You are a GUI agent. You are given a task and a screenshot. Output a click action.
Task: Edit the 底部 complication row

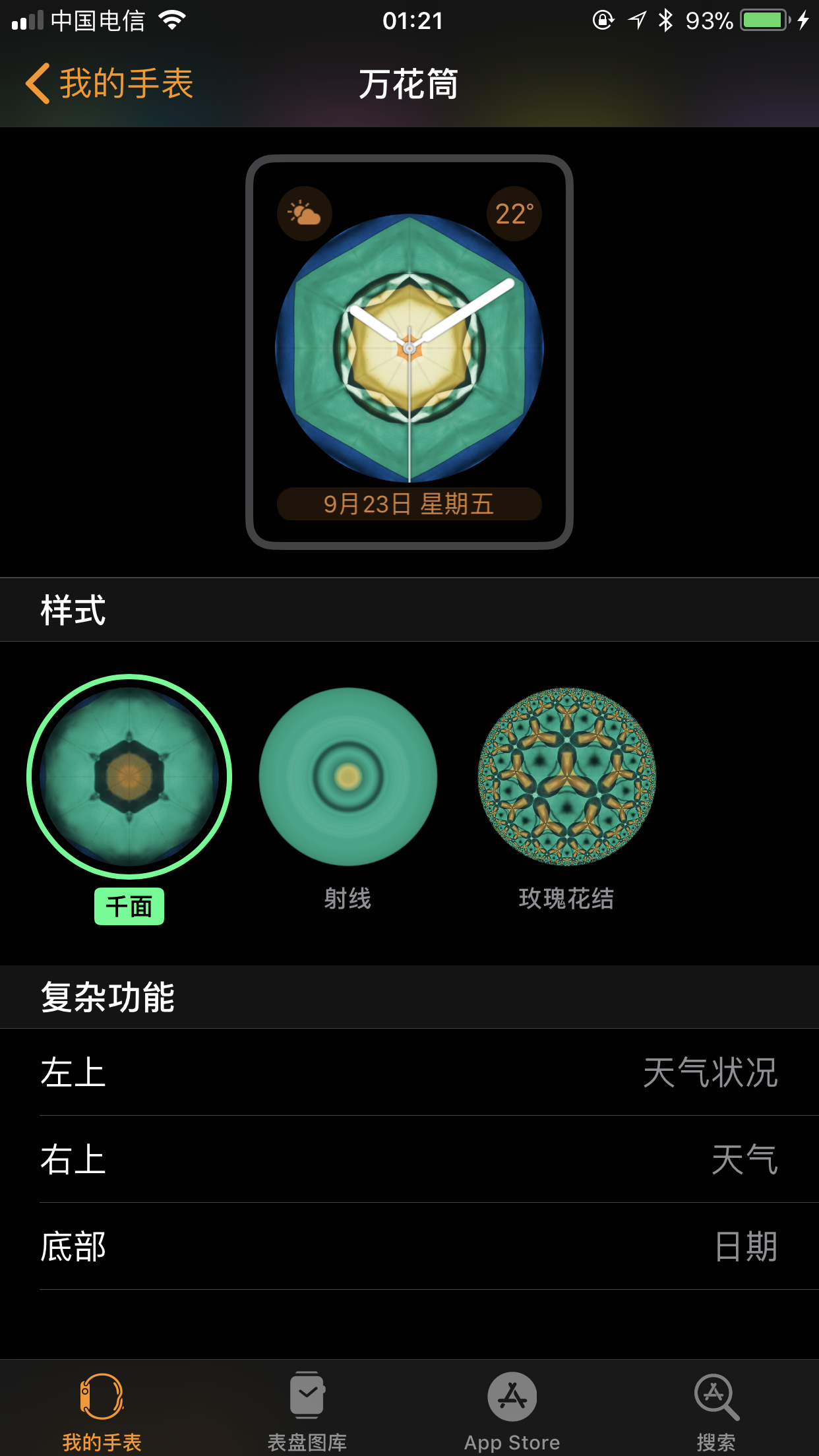tap(409, 1246)
